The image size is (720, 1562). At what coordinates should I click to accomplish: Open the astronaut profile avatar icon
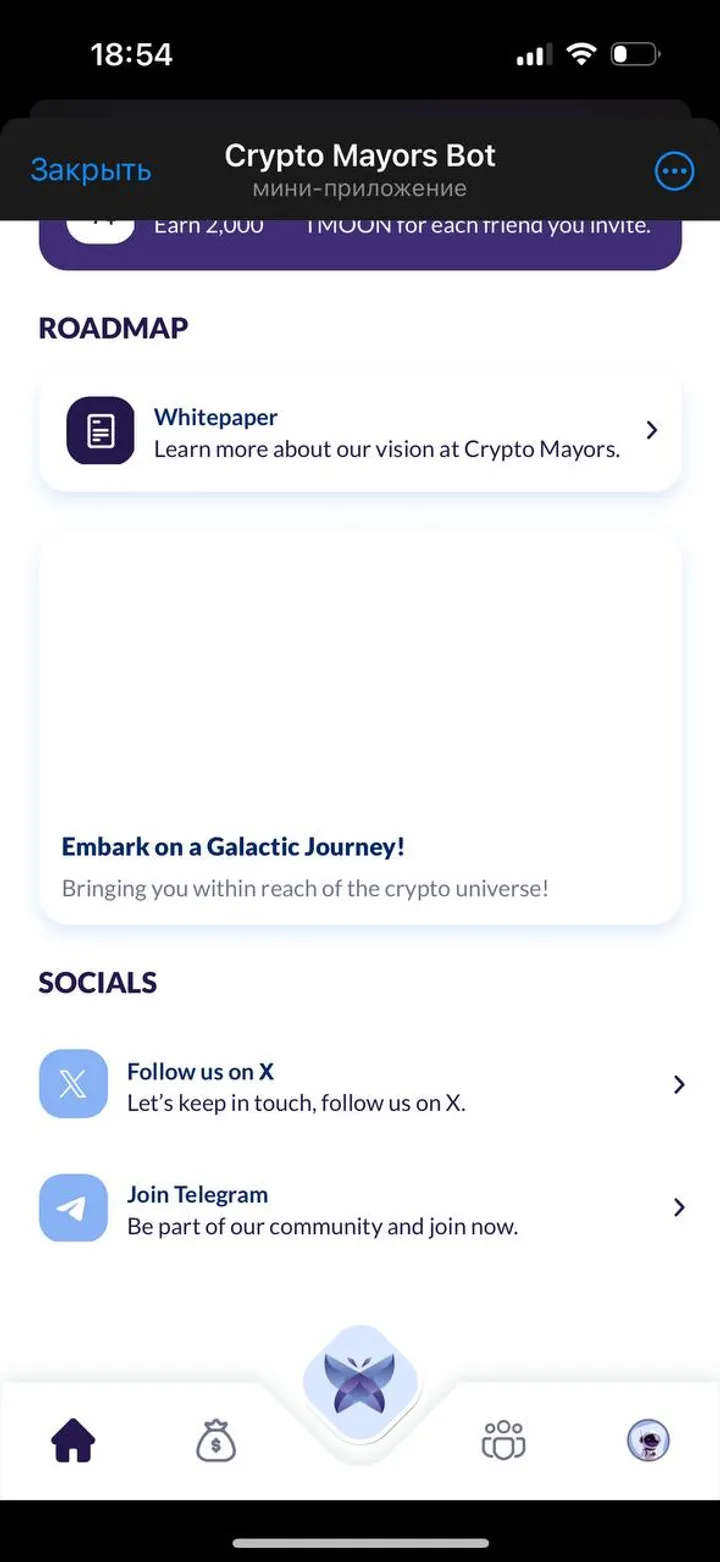648,1440
